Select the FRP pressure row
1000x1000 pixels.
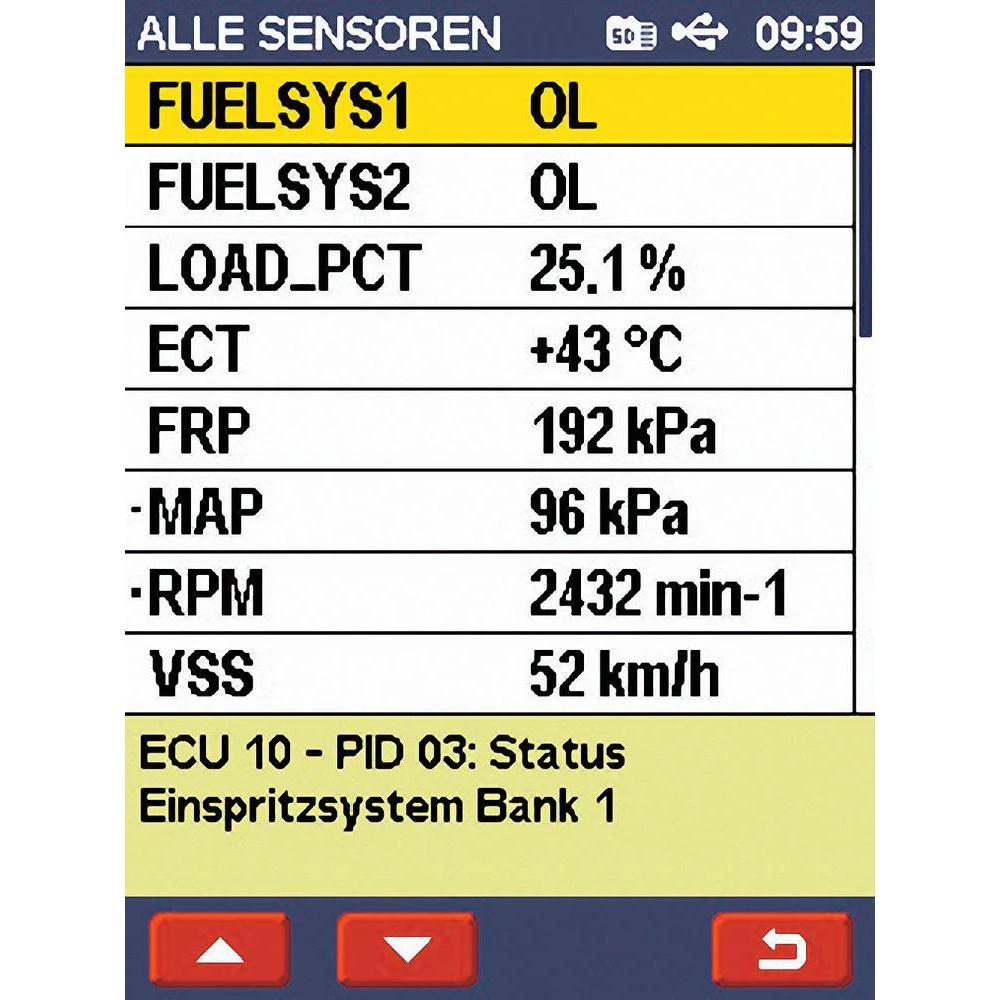[488, 430]
